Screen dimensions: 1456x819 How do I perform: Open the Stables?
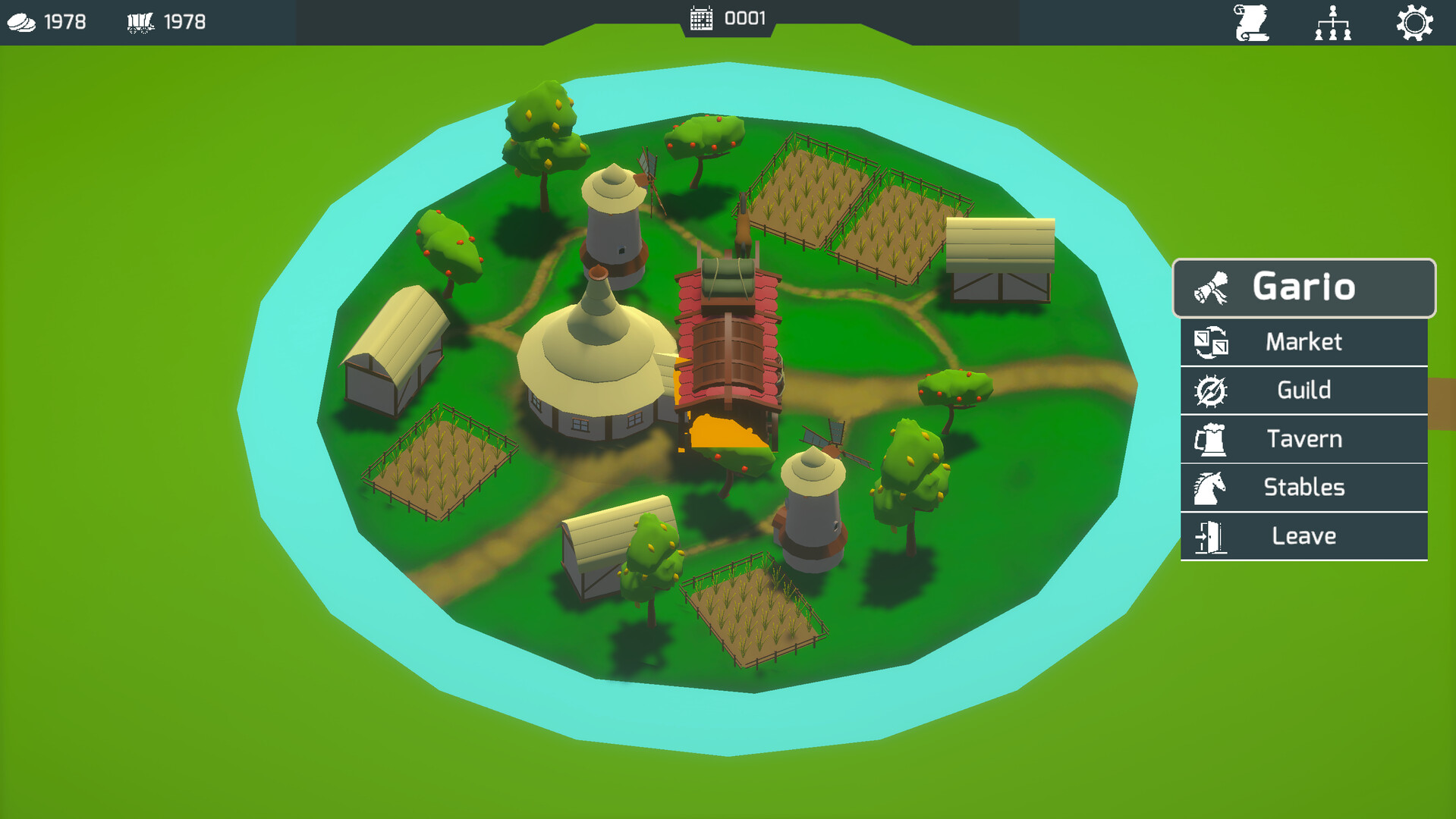point(1303,488)
